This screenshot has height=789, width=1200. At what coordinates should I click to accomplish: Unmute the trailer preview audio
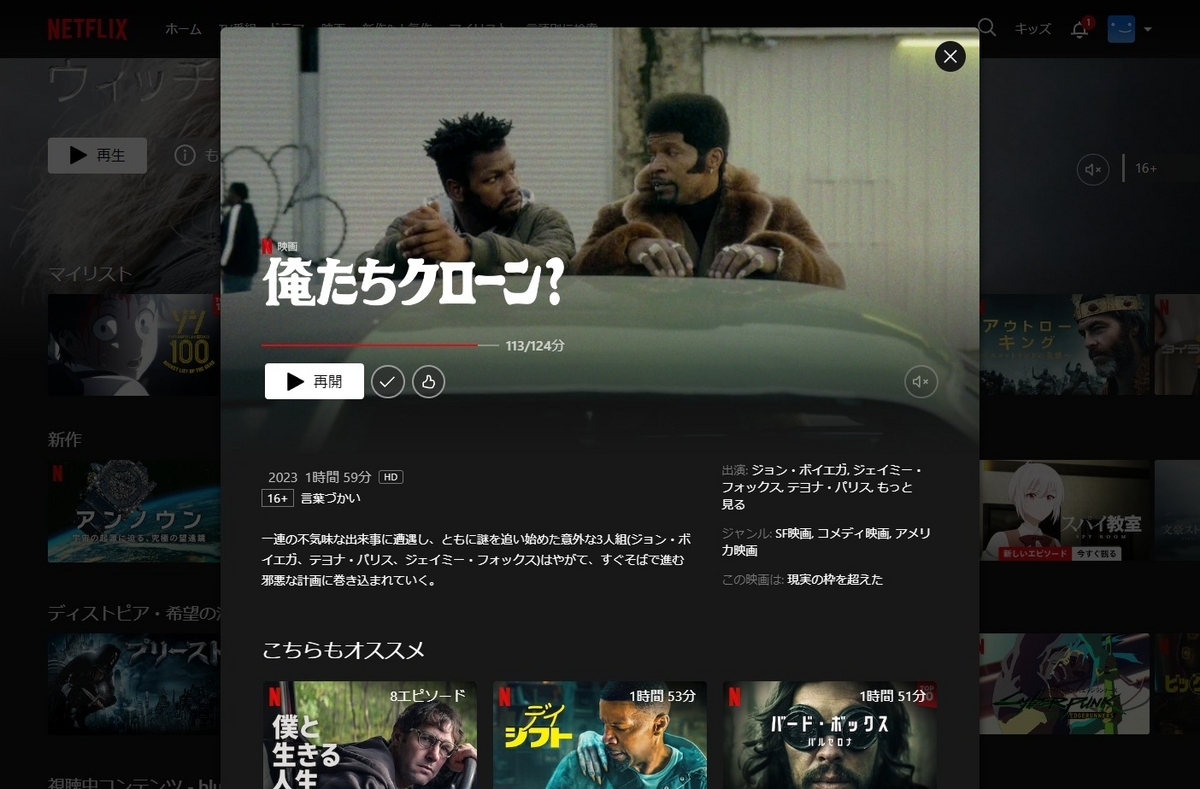pyautogui.click(x=921, y=381)
